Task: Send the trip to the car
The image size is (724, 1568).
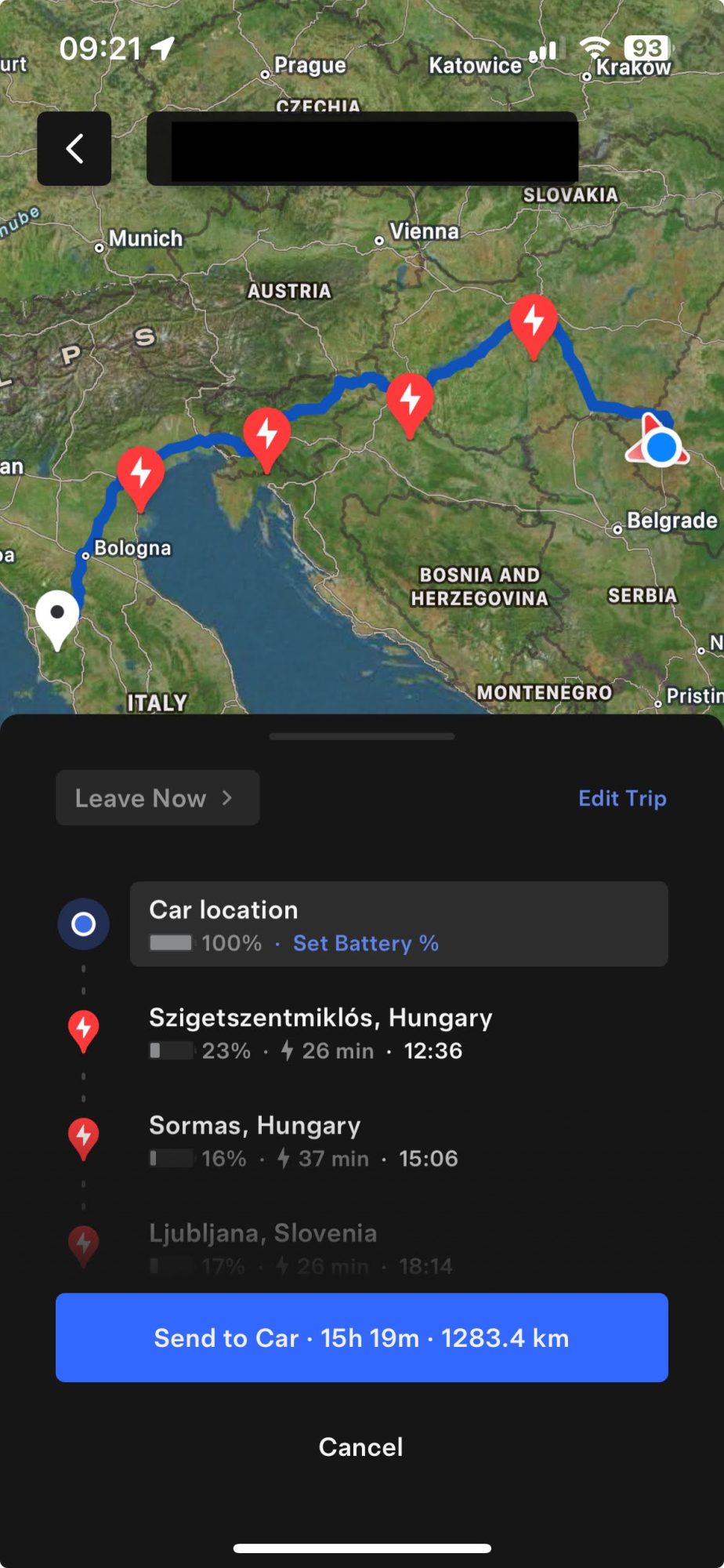Action: click(x=362, y=1338)
